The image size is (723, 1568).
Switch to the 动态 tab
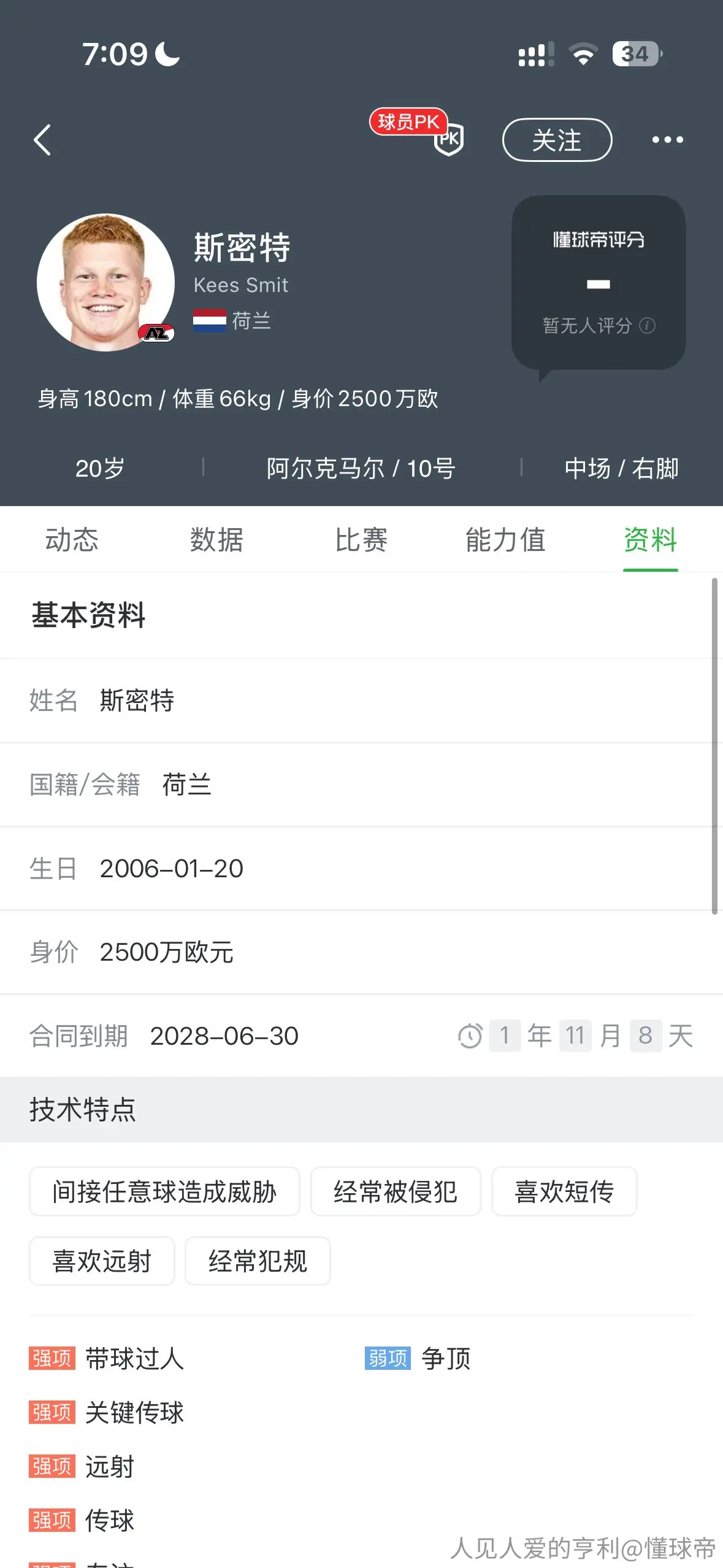(72, 540)
